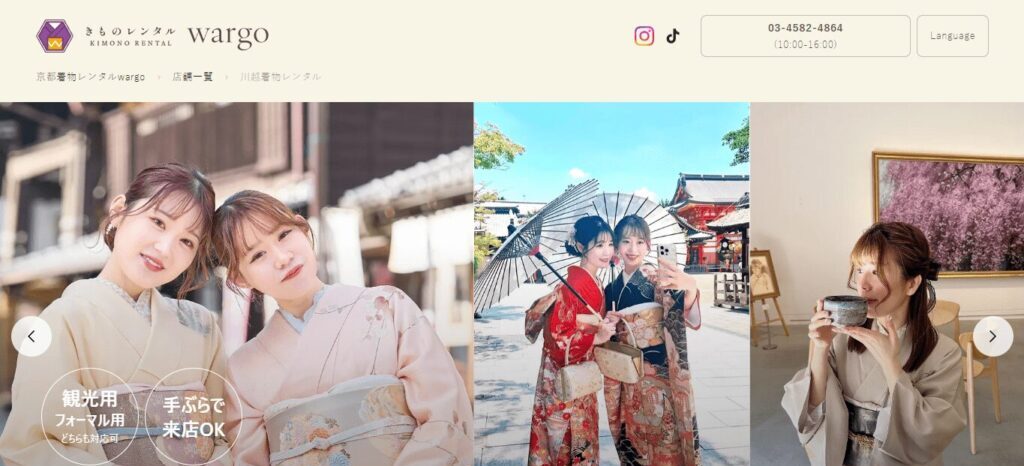The width and height of the screenshot is (1024, 466).
Task: Show the previous slide in the carousel
Action: [x=31, y=336]
